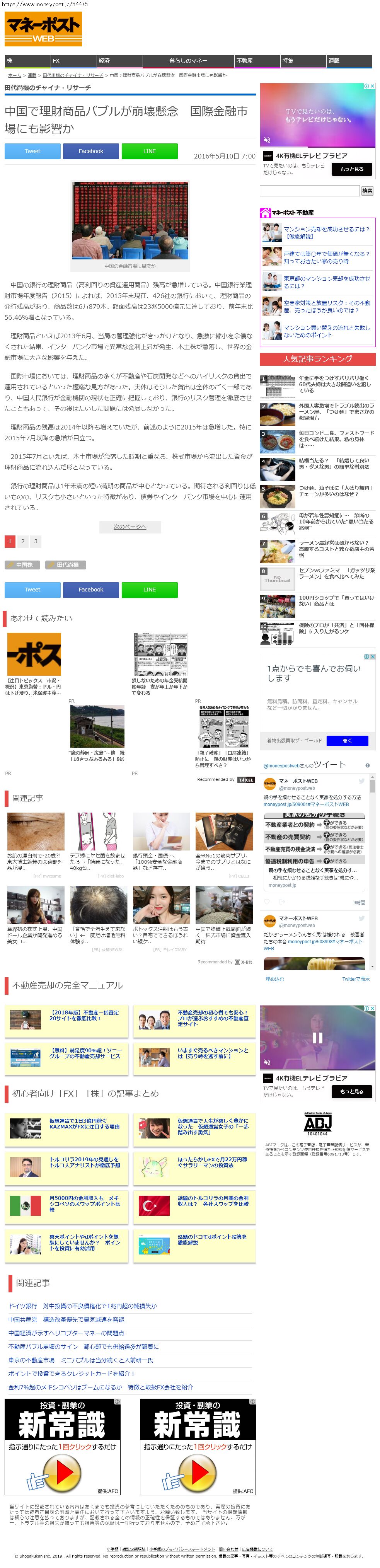Screen dimensions: 380x1568
Task: Open マンション売却を成功させるには link
Action: tap(326, 232)
